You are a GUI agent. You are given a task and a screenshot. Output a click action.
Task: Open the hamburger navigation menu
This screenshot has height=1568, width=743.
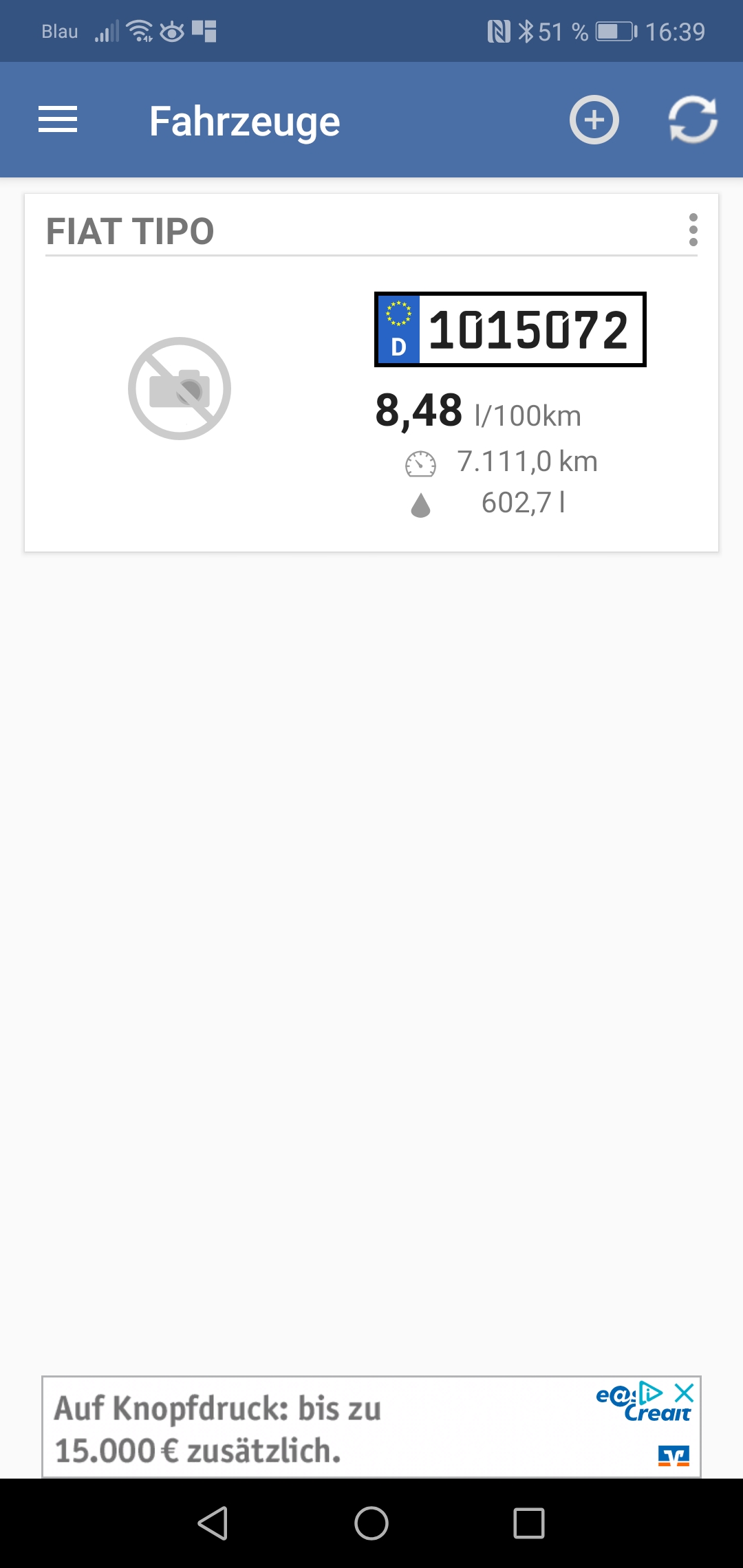(x=58, y=120)
